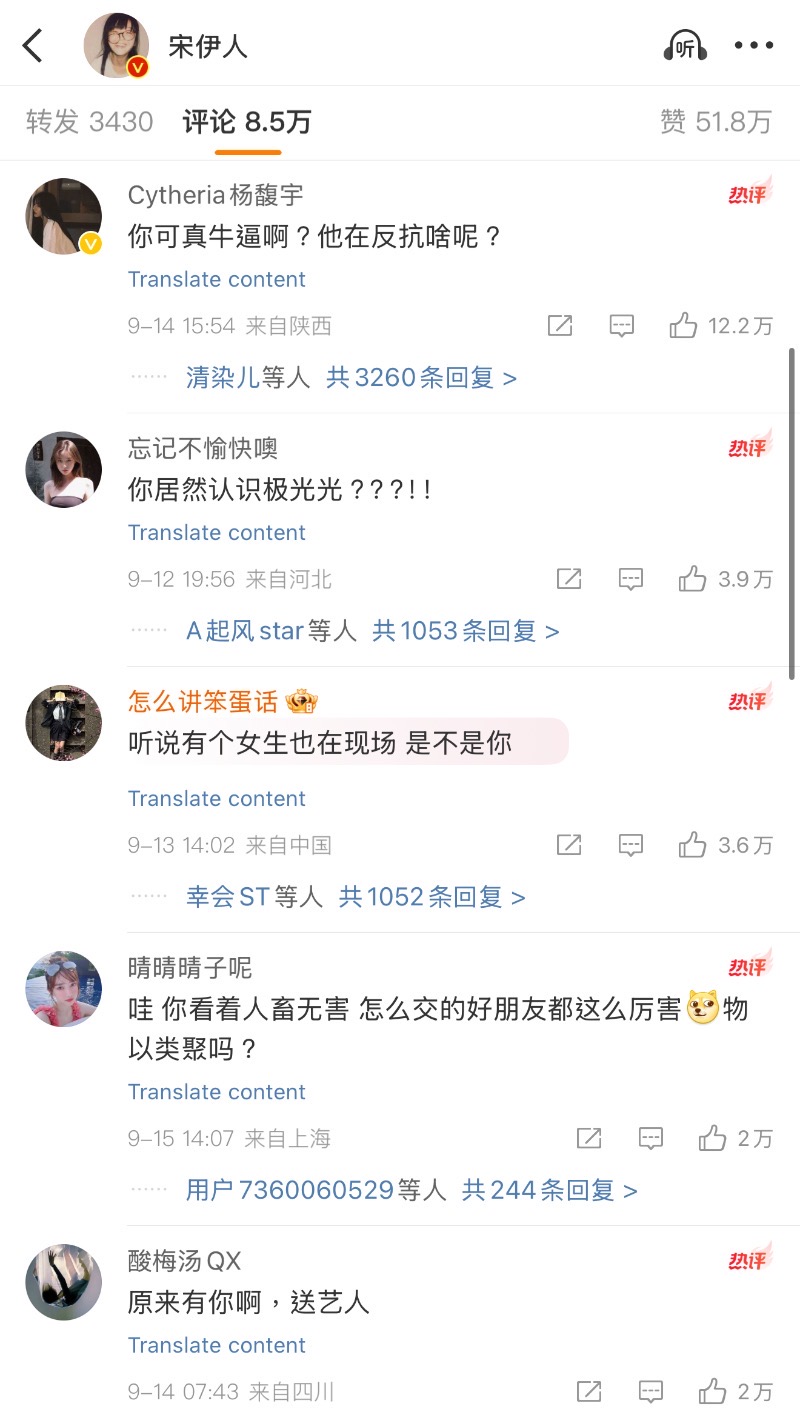Like 怎么讲笨蛋话's comment
Image resolution: width=800 pixels, height=1412 pixels.
[692, 845]
